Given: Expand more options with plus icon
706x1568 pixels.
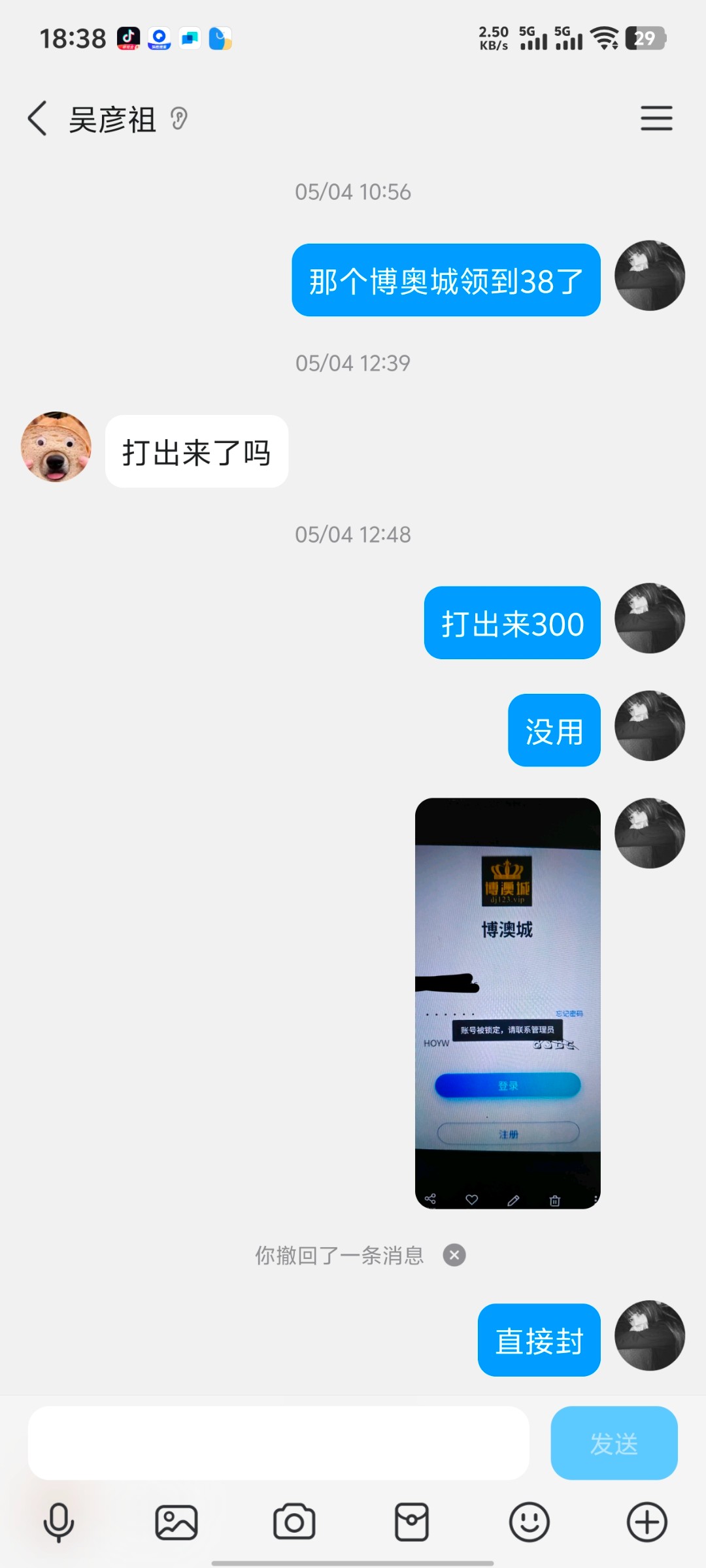Looking at the screenshot, I should pyautogui.click(x=647, y=1522).
